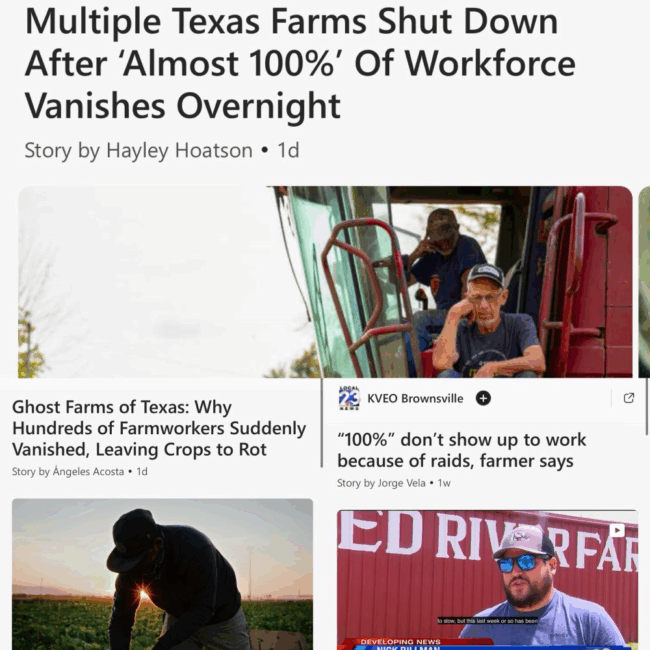Read the "100%" don't show up to work story
650x650 pixels.
(461, 450)
